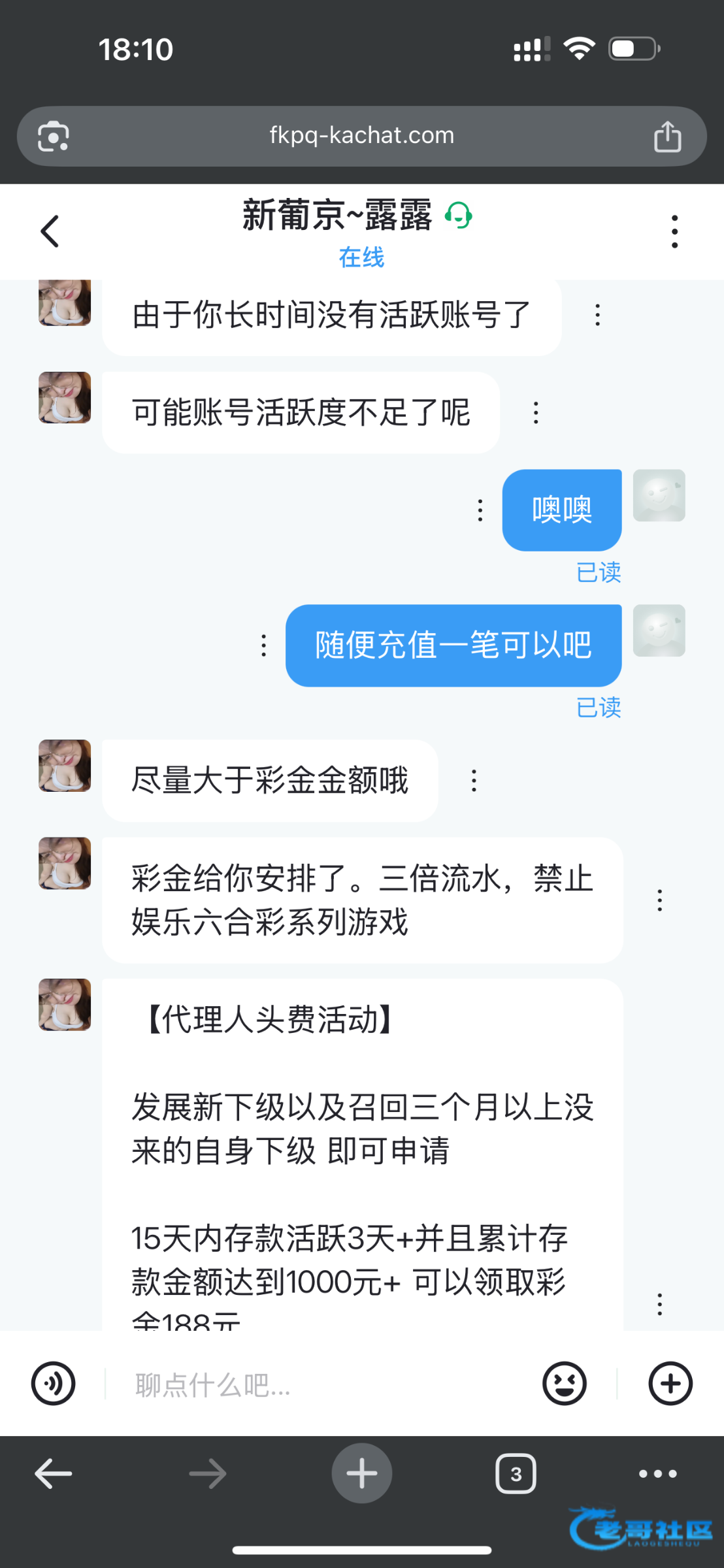Open options for the message 随便充值一笔可以吧
The width and height of the screenshot is (724, 1568).
[263, 645]
